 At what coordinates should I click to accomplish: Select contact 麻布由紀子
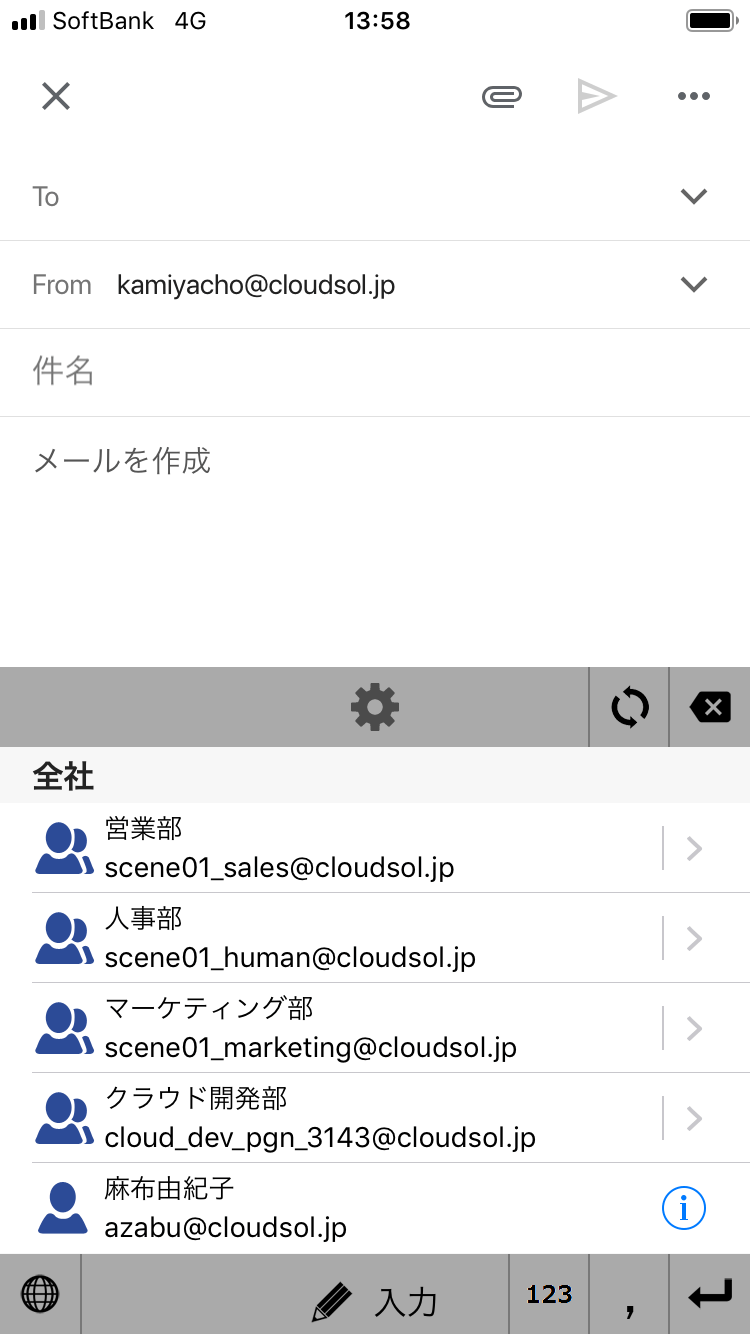pyautogui.click(x=330, y=1208)
